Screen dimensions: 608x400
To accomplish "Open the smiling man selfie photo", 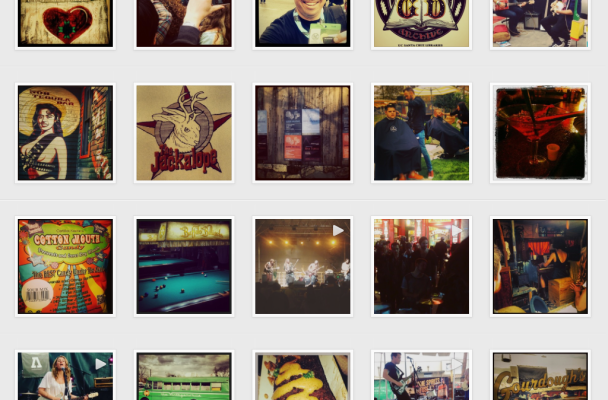I will pyautogui.click(x=302, y=22).
